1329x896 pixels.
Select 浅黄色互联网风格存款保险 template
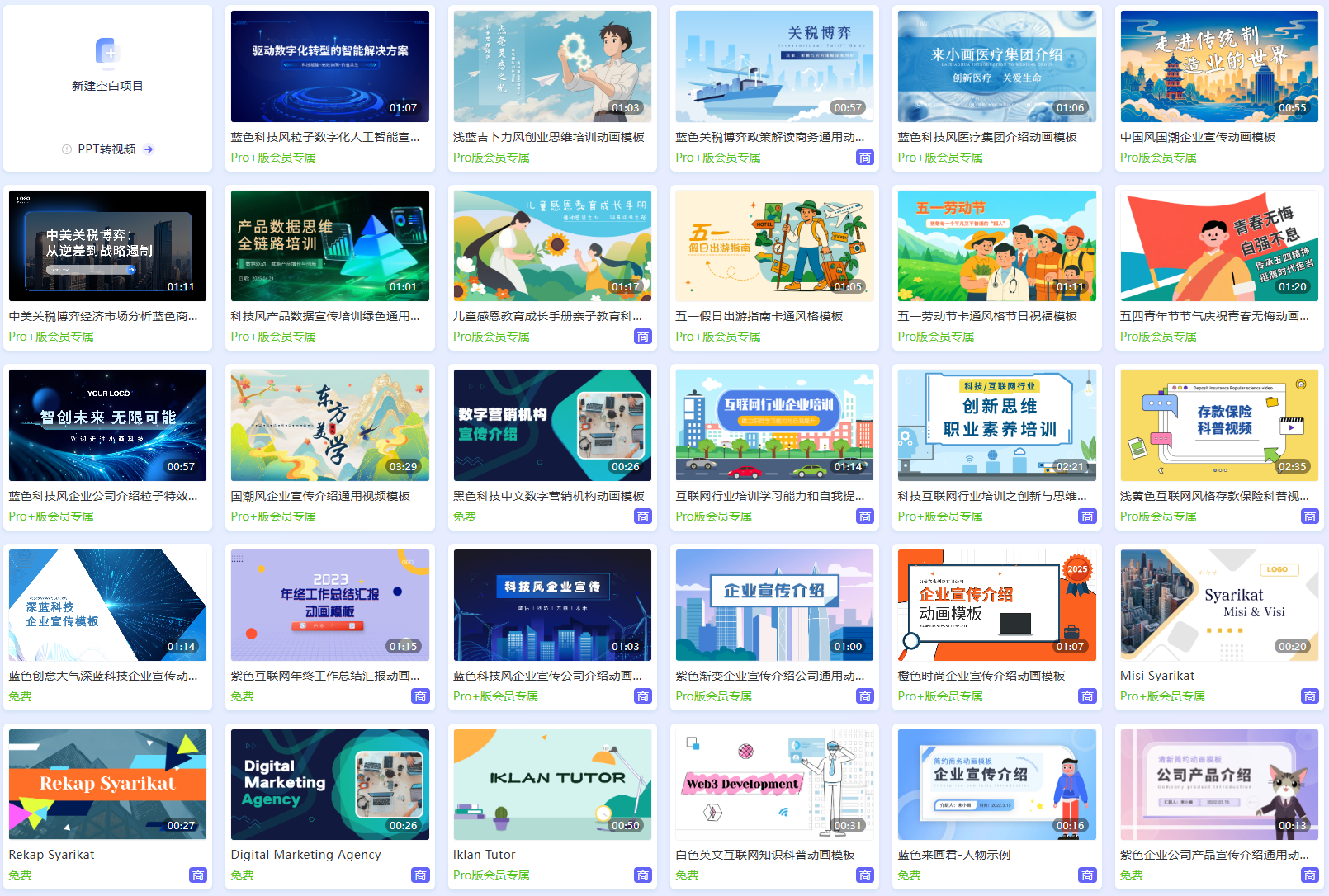pyautogui.click(x=1218, y=425)
